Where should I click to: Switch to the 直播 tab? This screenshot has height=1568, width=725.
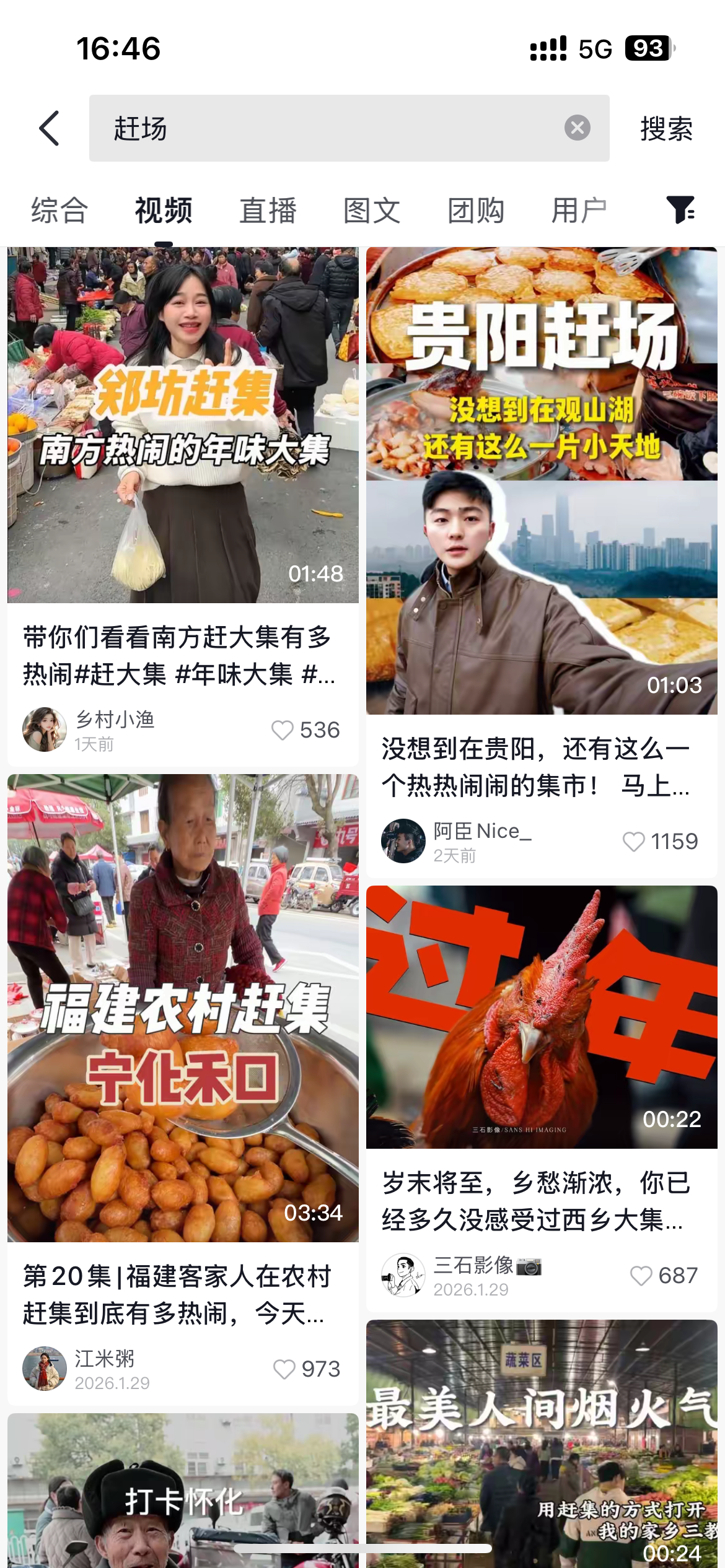point(268,211)
